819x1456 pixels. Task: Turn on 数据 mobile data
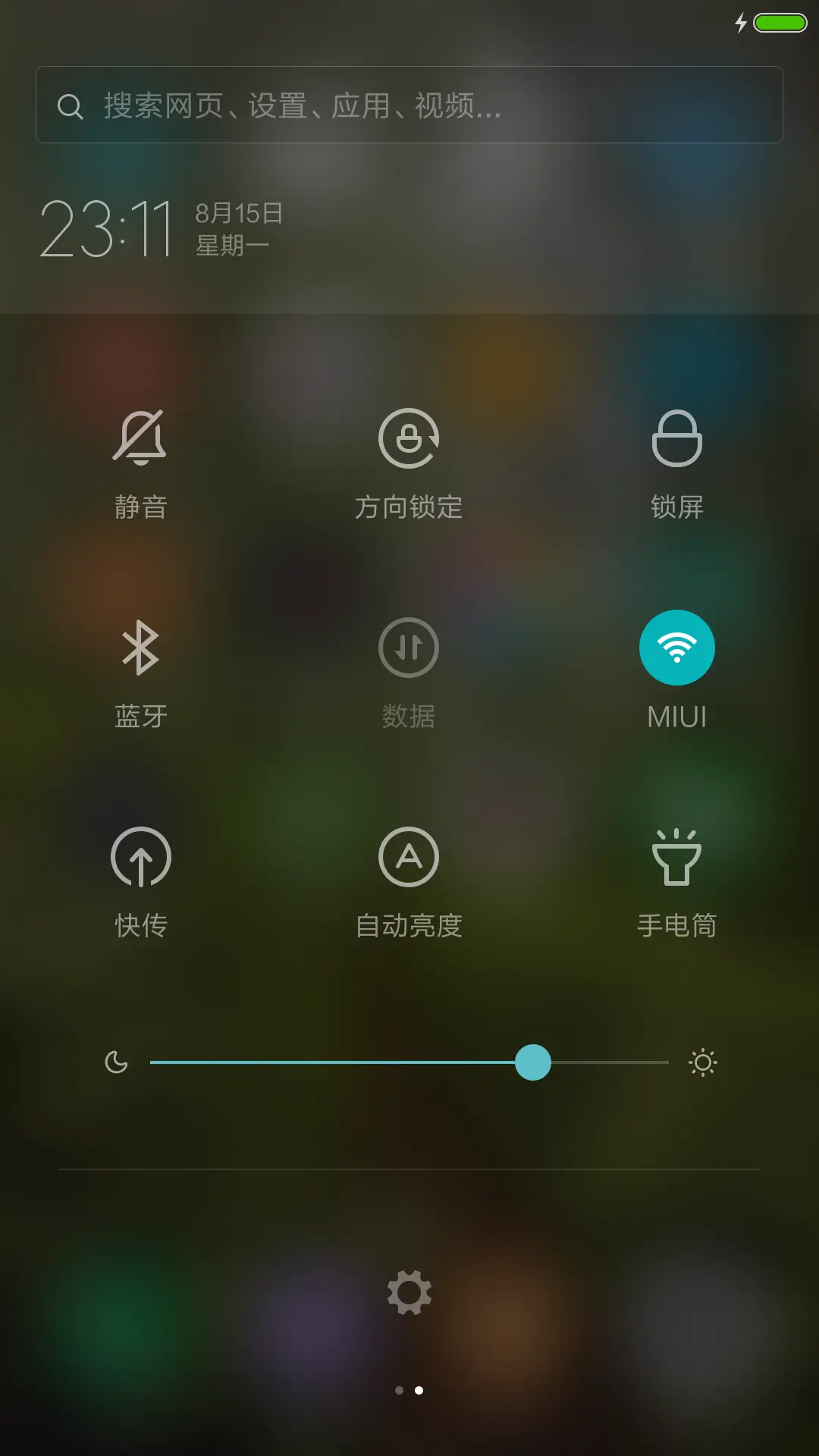pyautogui.click(x=409, y=647)
